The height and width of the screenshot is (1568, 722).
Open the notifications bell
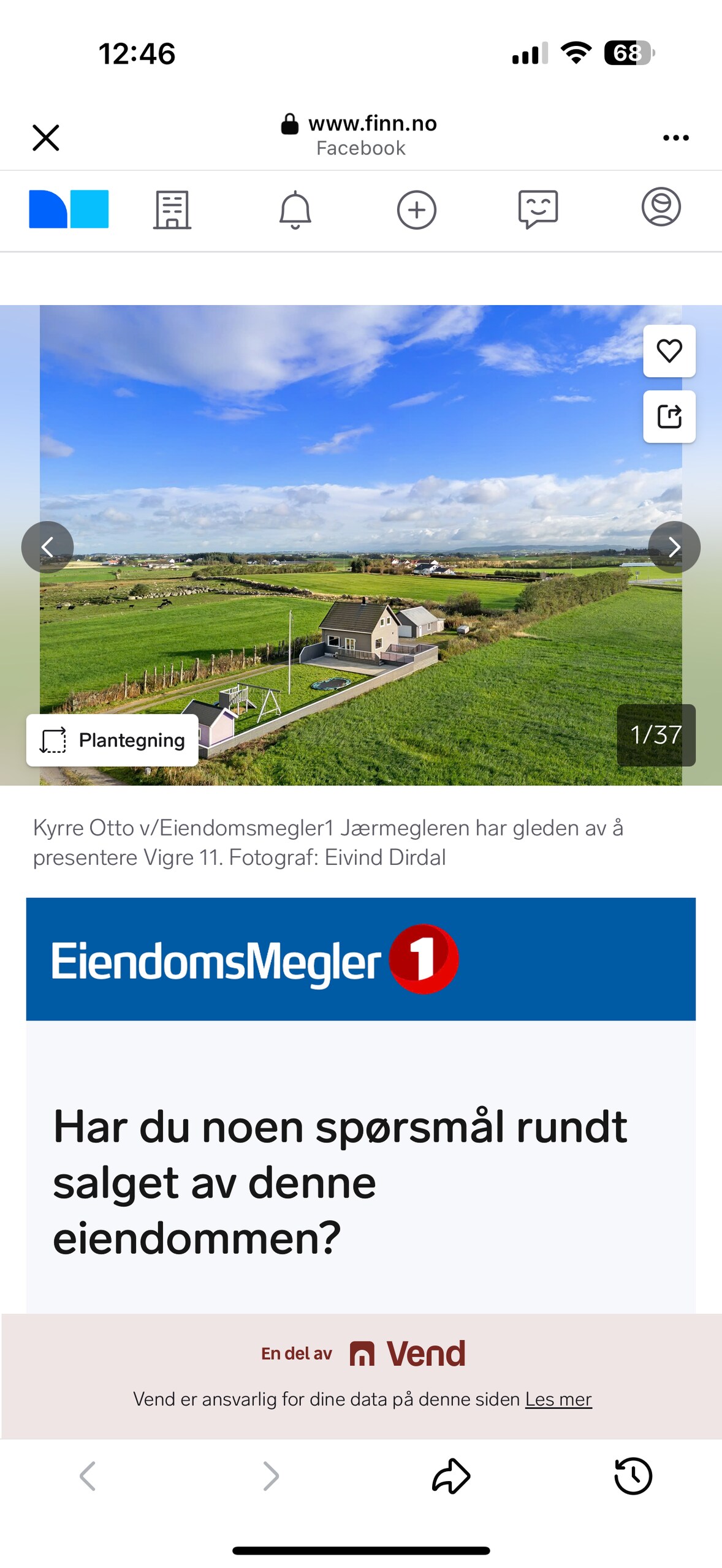point(295,210)
